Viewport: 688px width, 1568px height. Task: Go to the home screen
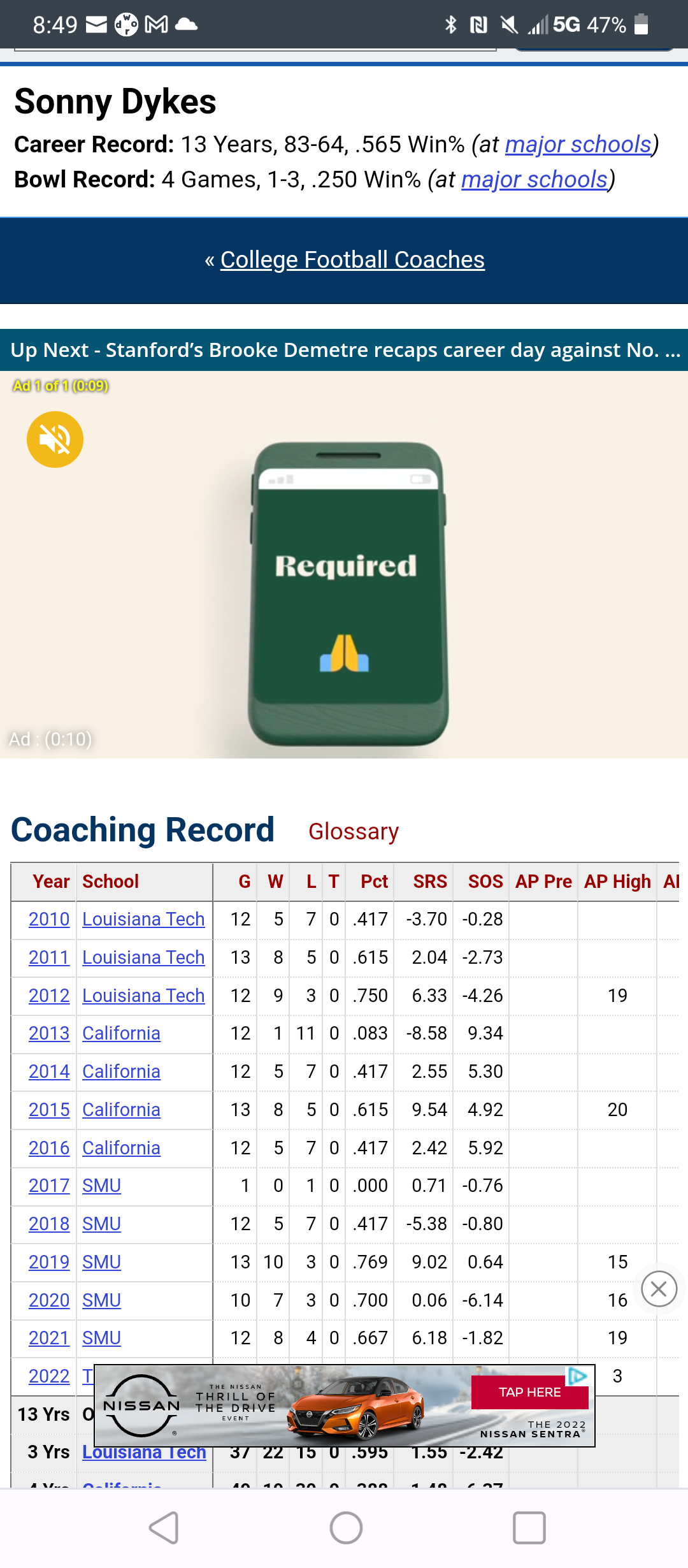point(346,1528)
